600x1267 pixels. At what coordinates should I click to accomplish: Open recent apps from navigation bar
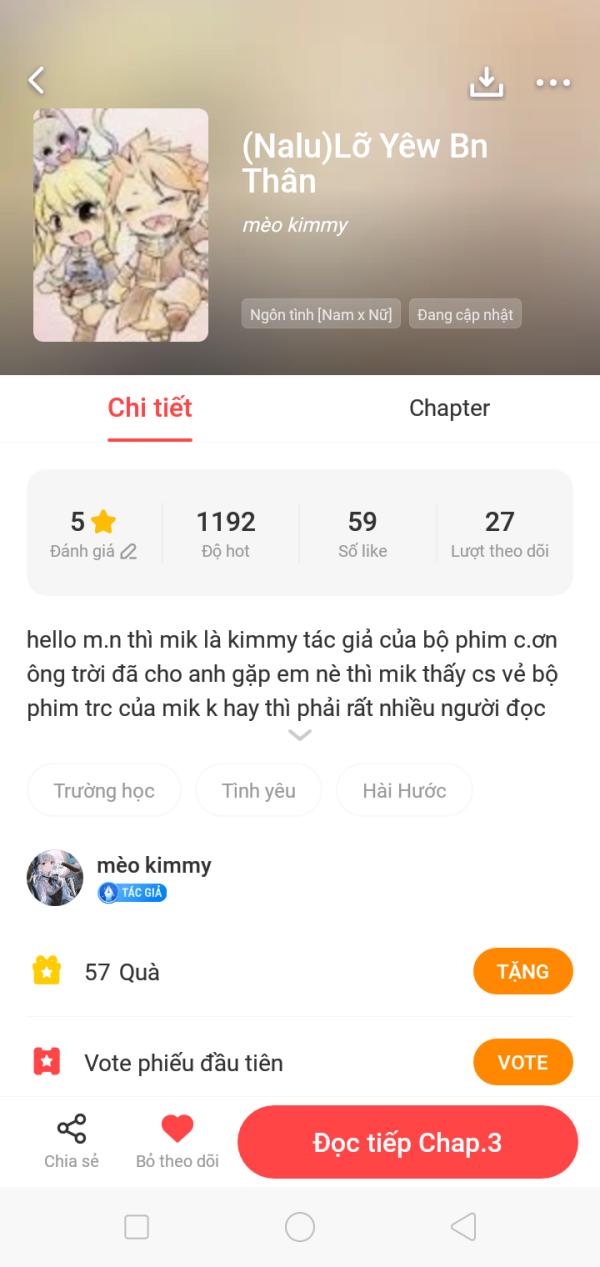(137, 1227)
